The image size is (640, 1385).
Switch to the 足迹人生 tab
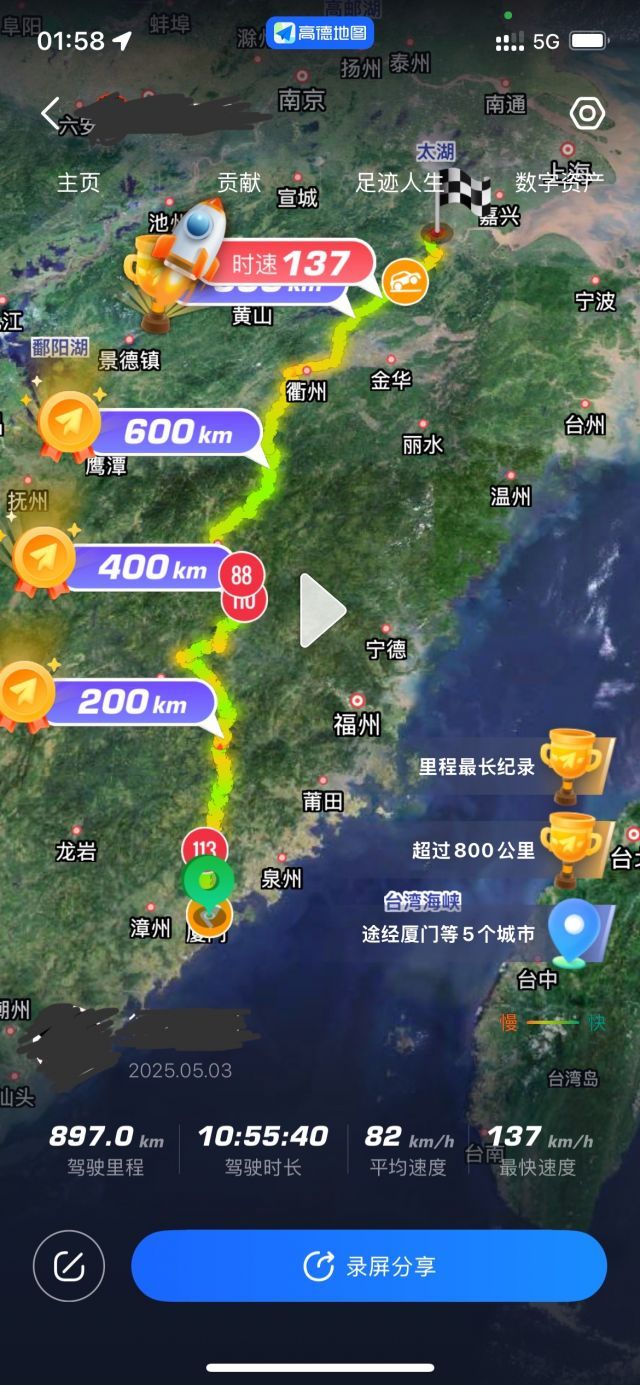(x=399, y=182)
